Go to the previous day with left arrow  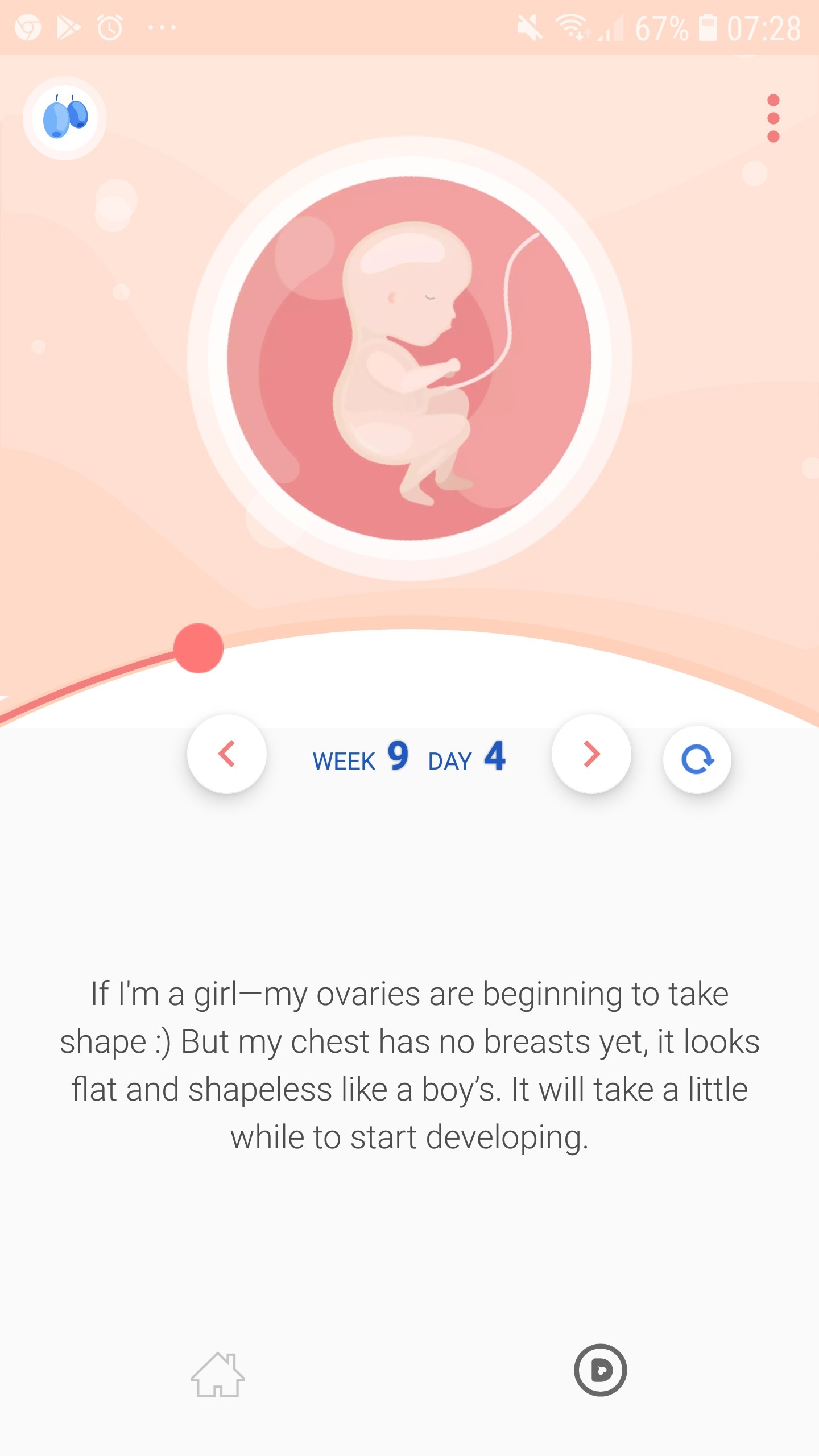pyautogui.click(x=227, y=754)
